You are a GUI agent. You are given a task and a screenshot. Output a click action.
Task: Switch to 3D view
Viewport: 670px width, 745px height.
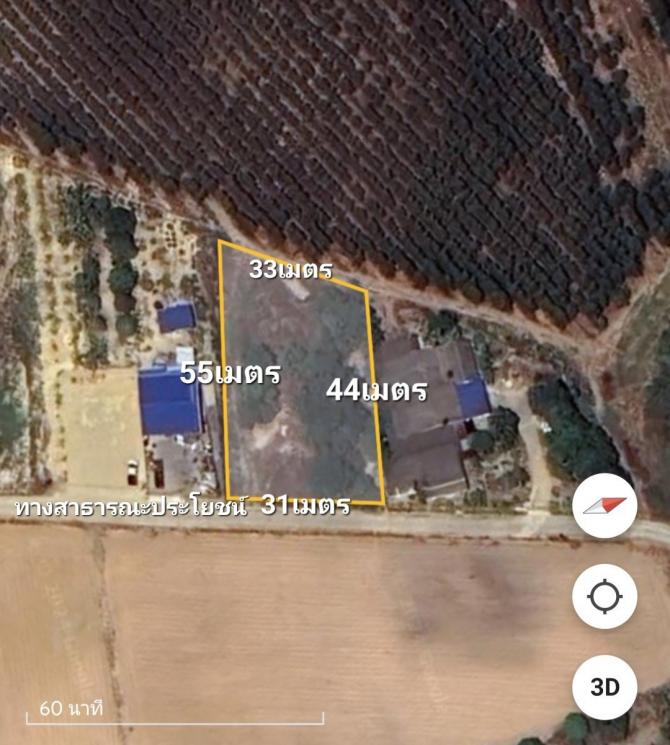pyautogui.click(x=605, y=687)
